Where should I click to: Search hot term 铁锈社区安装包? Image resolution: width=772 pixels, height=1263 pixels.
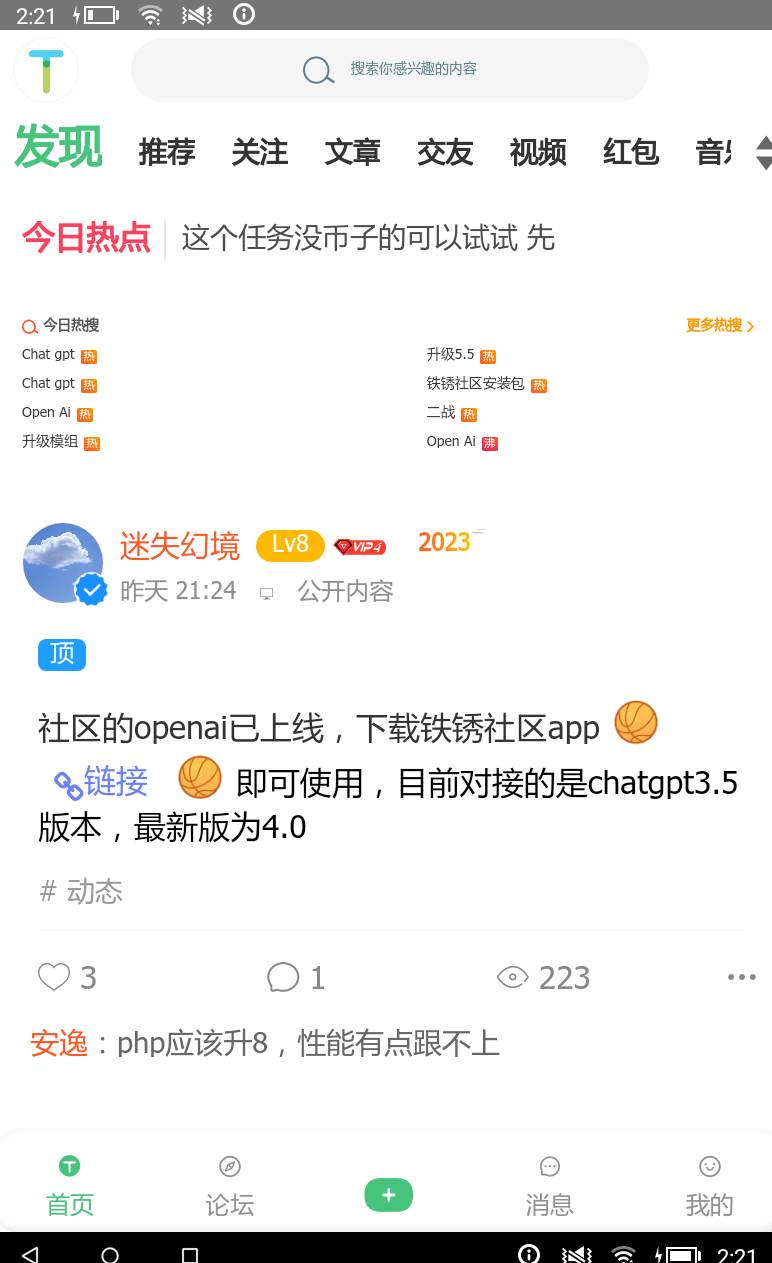[475, 384]
